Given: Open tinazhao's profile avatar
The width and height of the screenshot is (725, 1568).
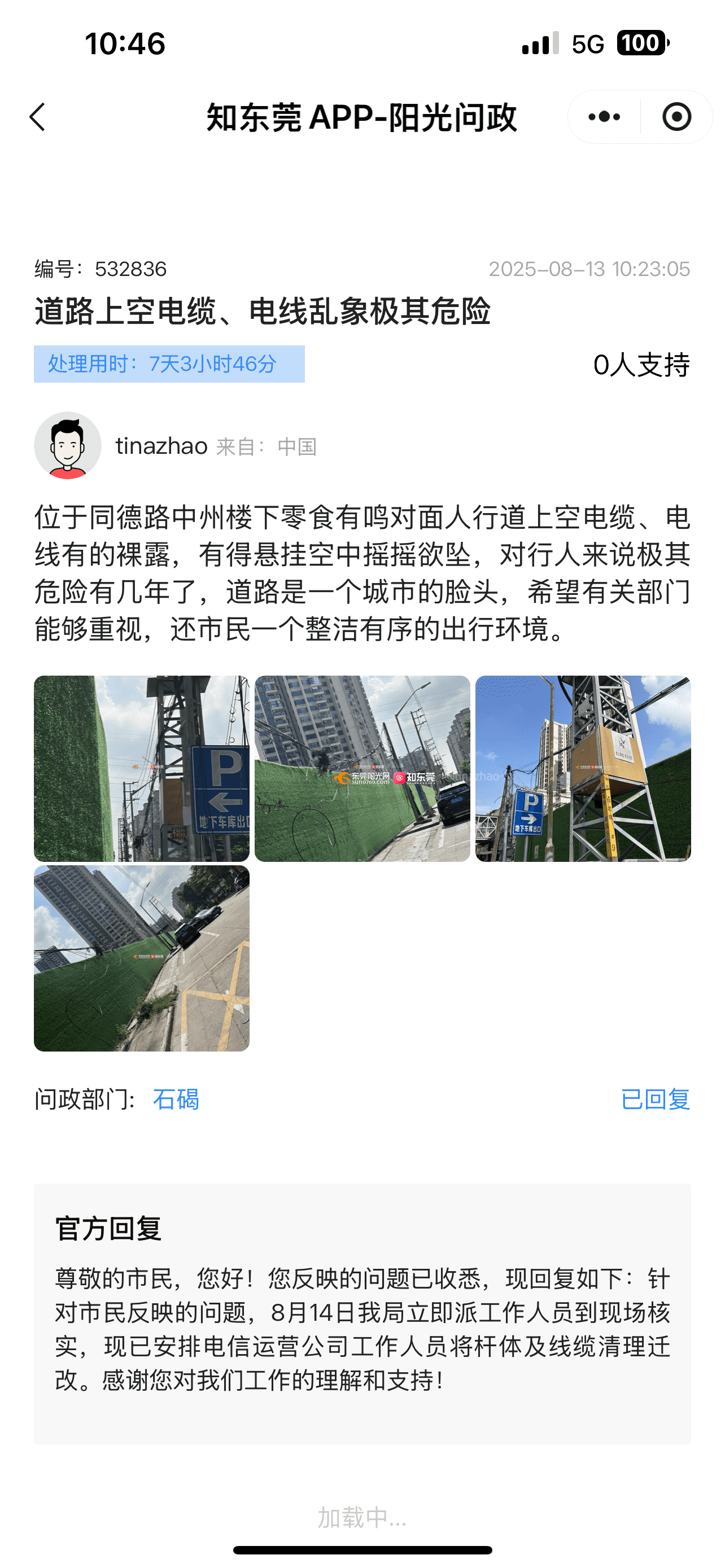Looking at the screenshot, I should (x=68, y=445).
